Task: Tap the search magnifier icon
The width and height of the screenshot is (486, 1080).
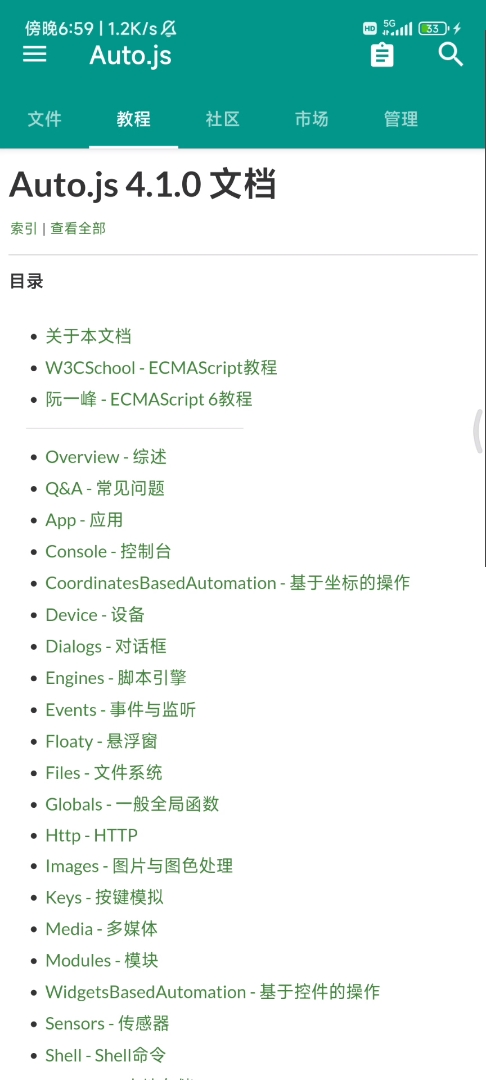Action: [x=451, y=54]
